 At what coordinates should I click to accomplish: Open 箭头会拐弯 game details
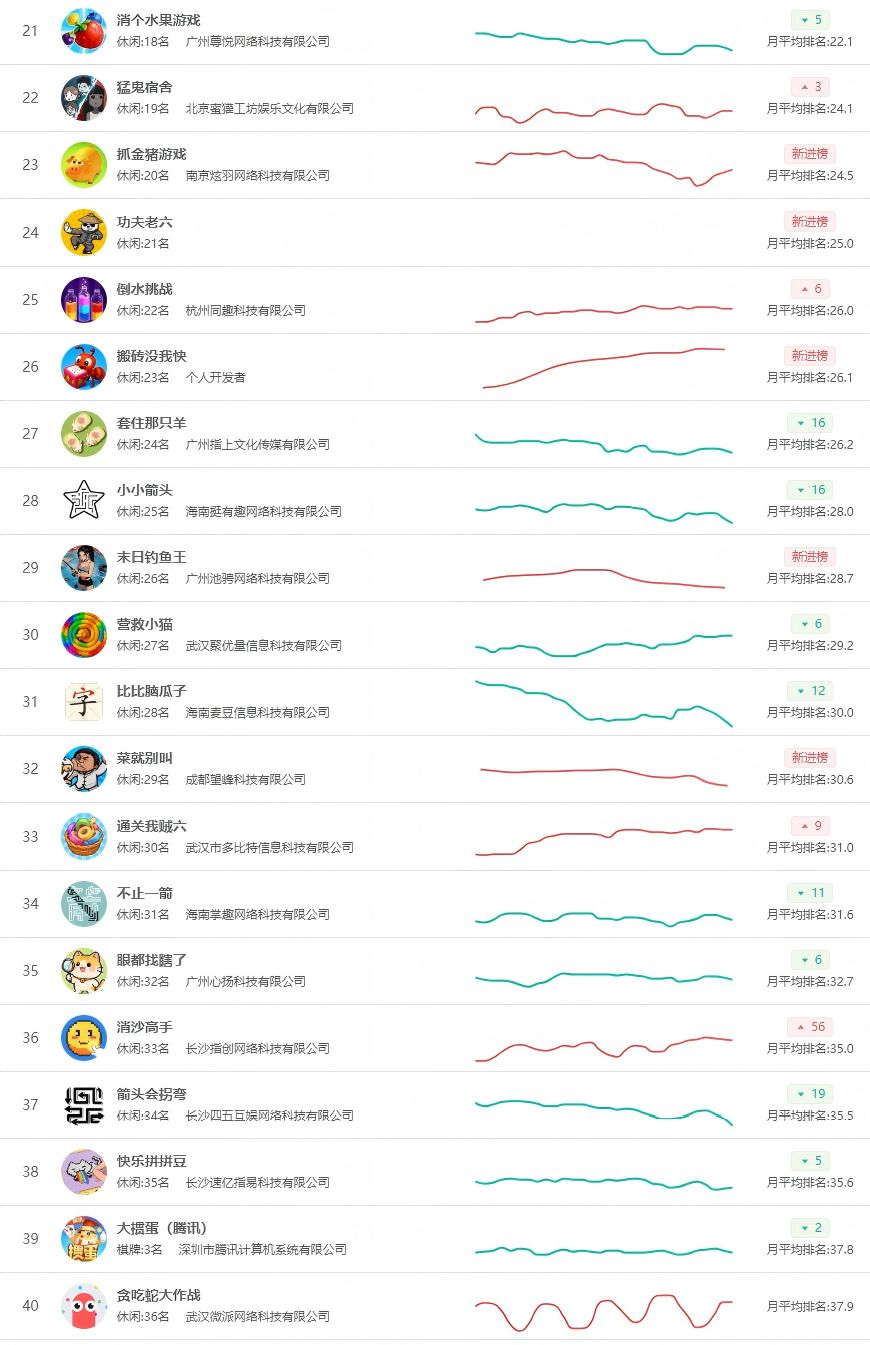pos(435,1104)
